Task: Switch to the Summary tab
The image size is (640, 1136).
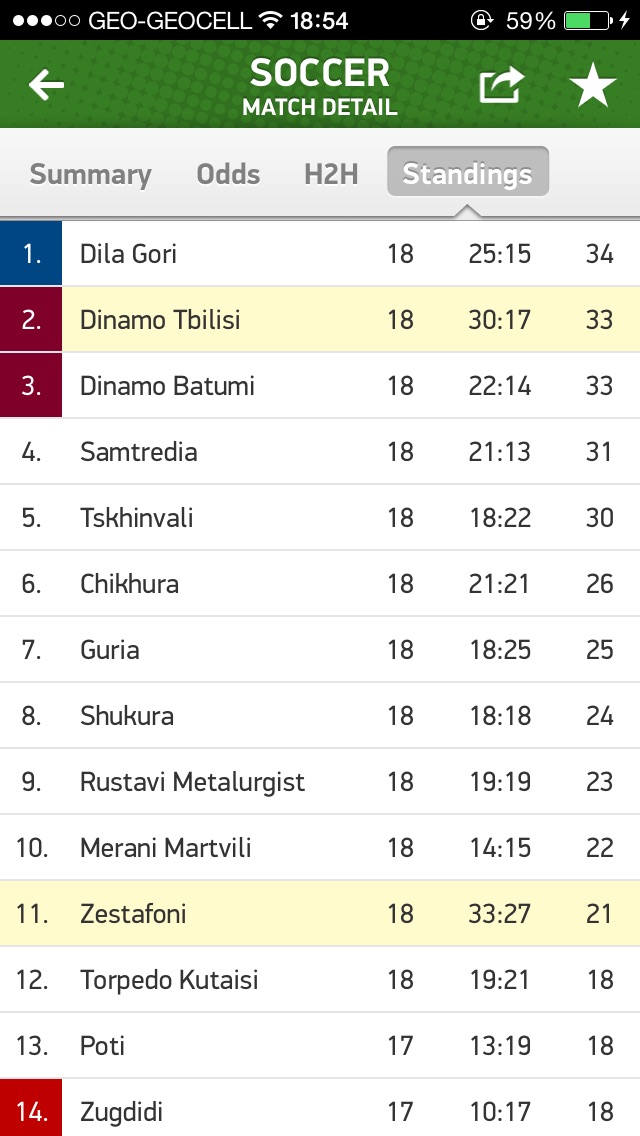Action: [x=90, y=175]
